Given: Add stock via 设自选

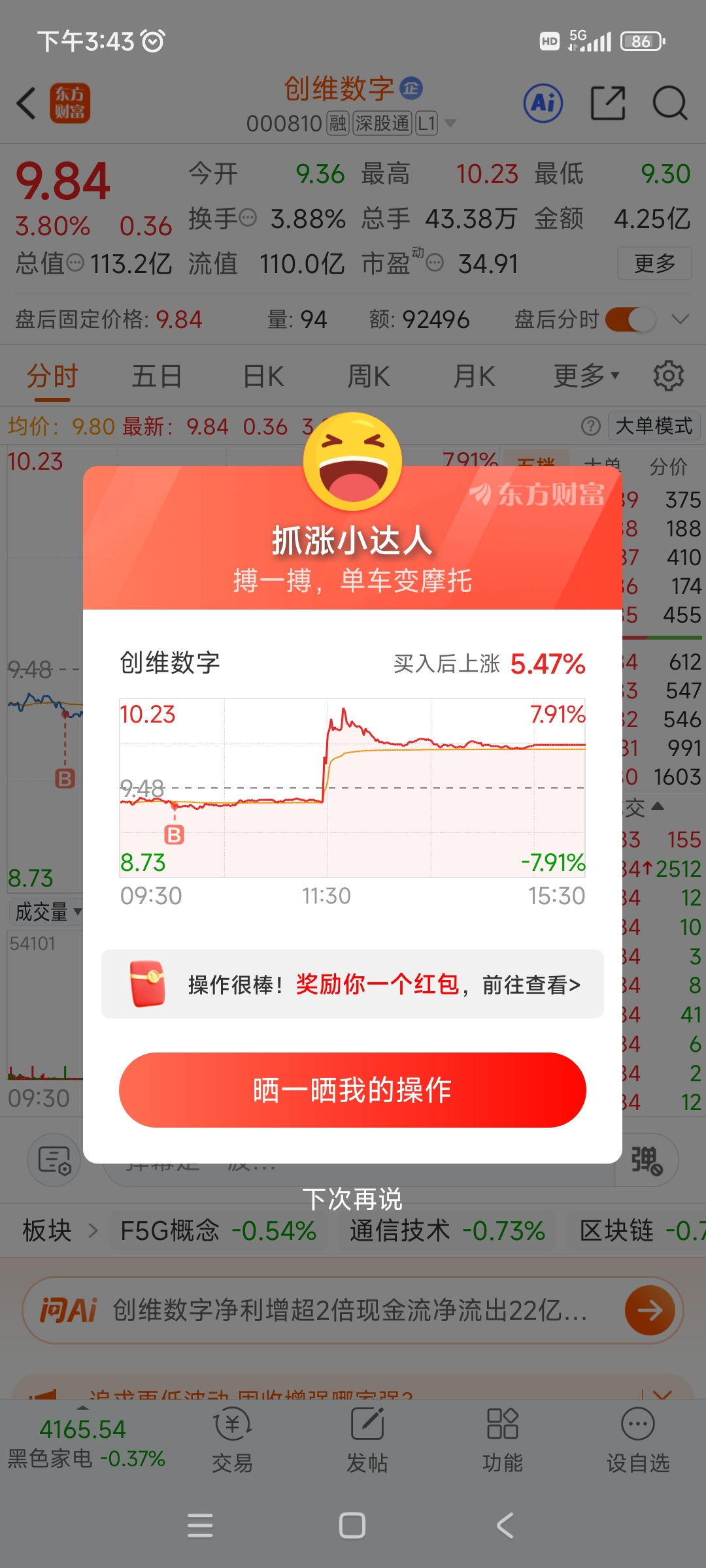Looking at the screenshot, I should click(x=638, y=1441).
